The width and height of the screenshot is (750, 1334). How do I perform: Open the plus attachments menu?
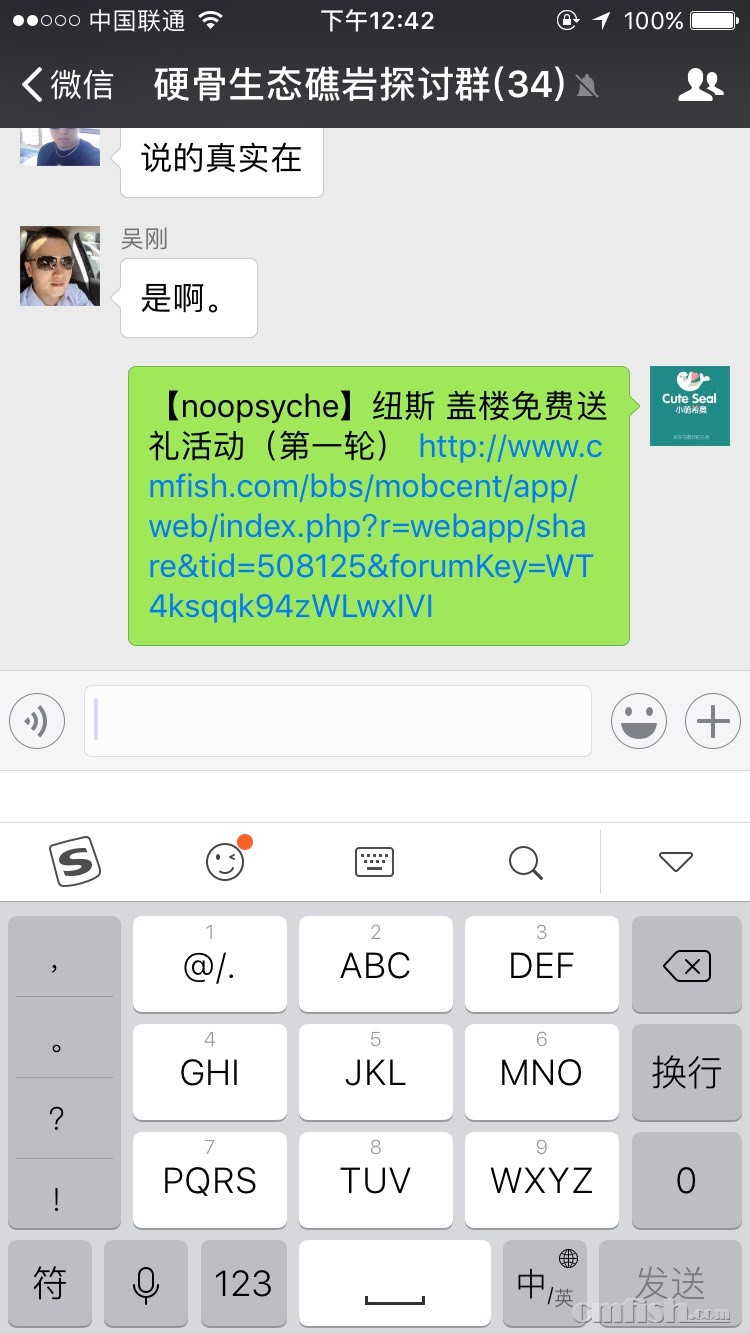click(712, 721)
